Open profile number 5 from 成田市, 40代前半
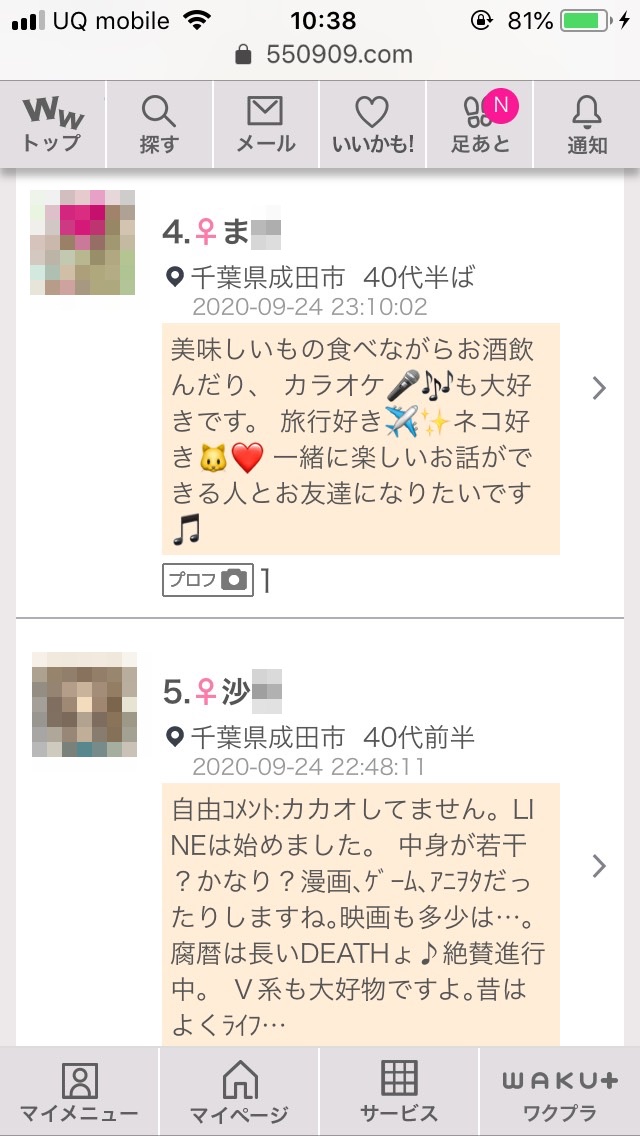The height and width of the screenshot is (1136, 640). coord(320,833)
